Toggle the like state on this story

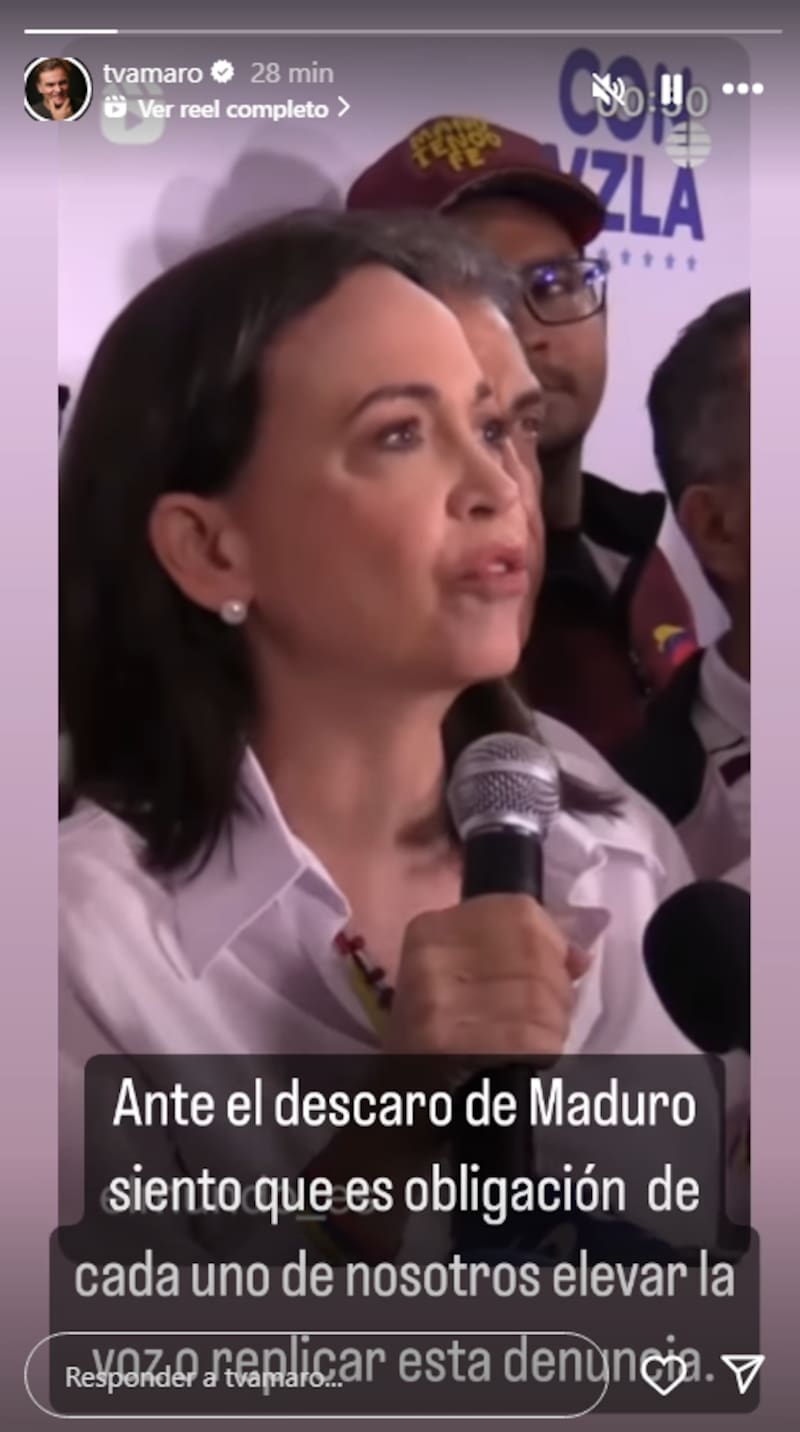coord(662,1377)
